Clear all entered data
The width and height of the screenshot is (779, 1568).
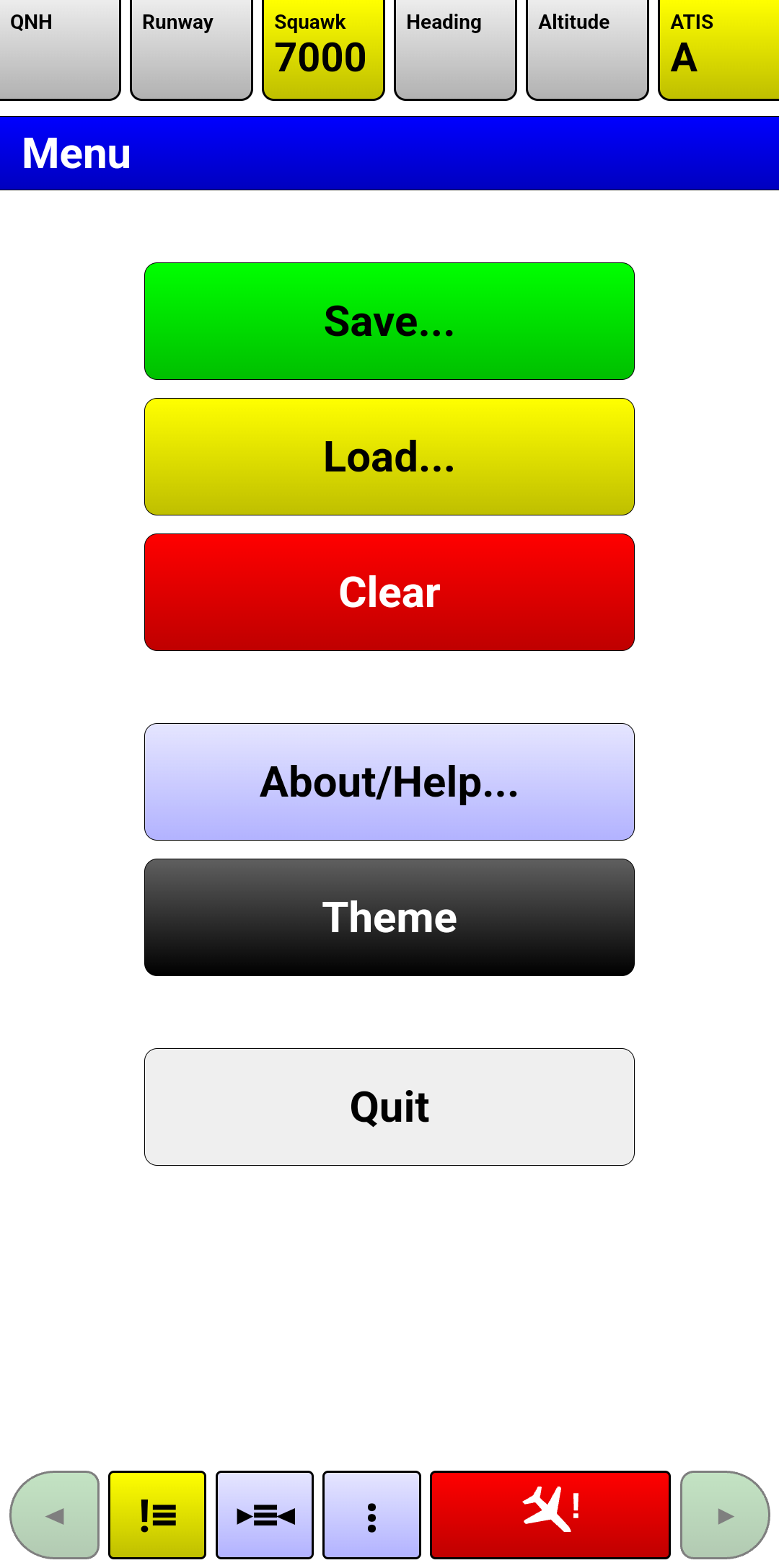click(389, 592)
